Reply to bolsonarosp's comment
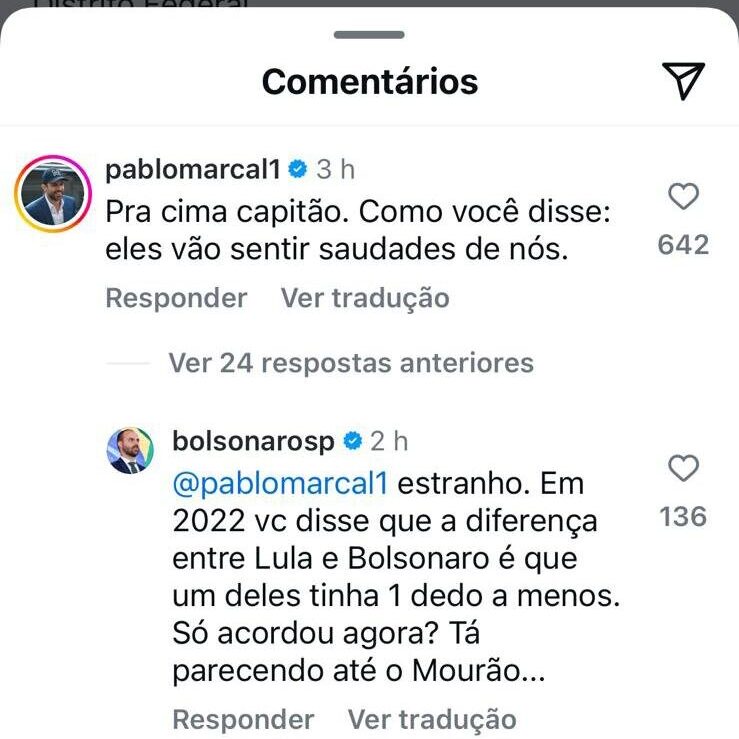Screen dimensions: 739x739 pos(243,719)
